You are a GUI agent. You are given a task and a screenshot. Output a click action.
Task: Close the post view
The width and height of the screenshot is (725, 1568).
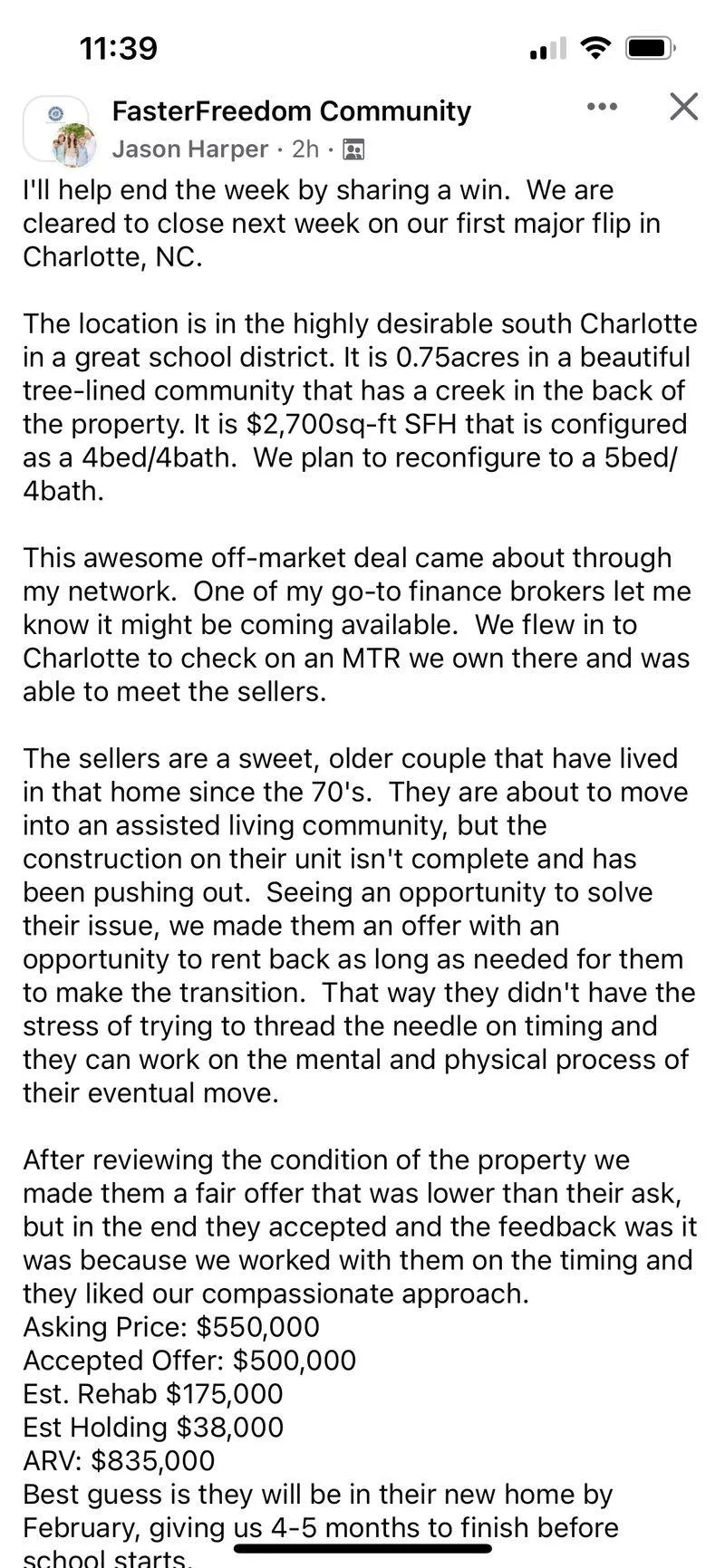[x=683, y=107]
